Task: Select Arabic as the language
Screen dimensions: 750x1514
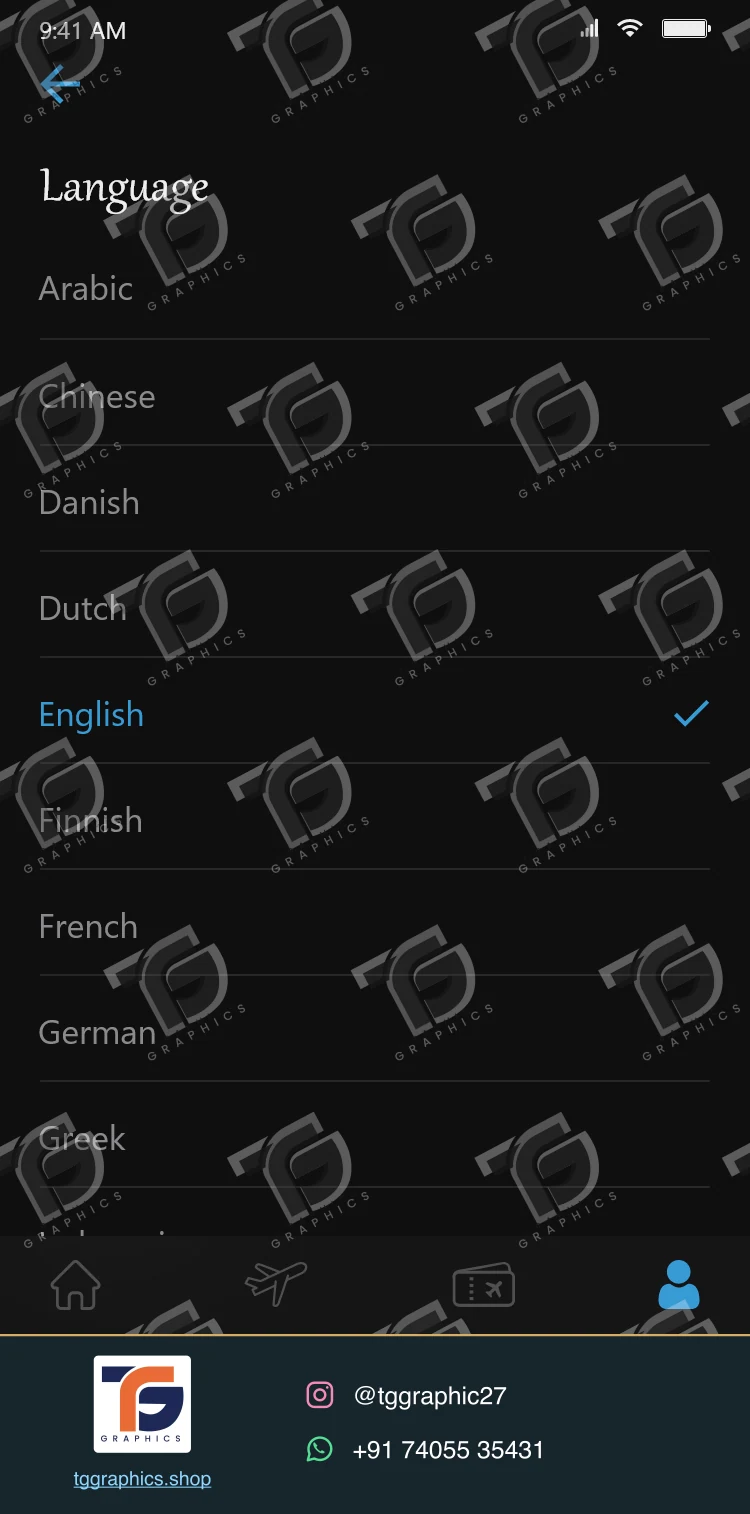Action: [x=374, y=288]
